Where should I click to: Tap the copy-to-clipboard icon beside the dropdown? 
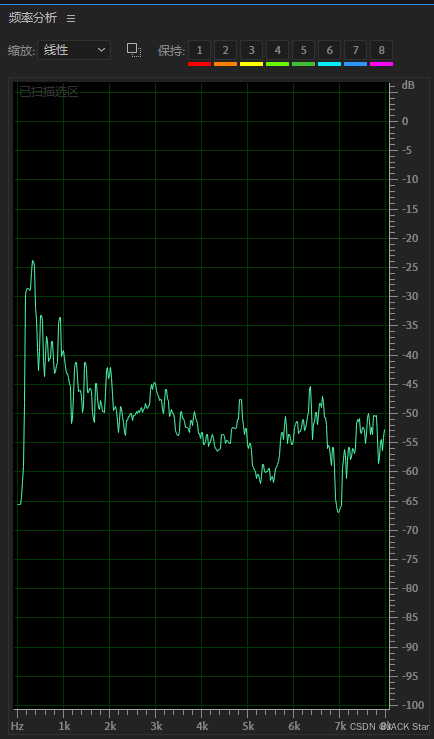[134, 50]
